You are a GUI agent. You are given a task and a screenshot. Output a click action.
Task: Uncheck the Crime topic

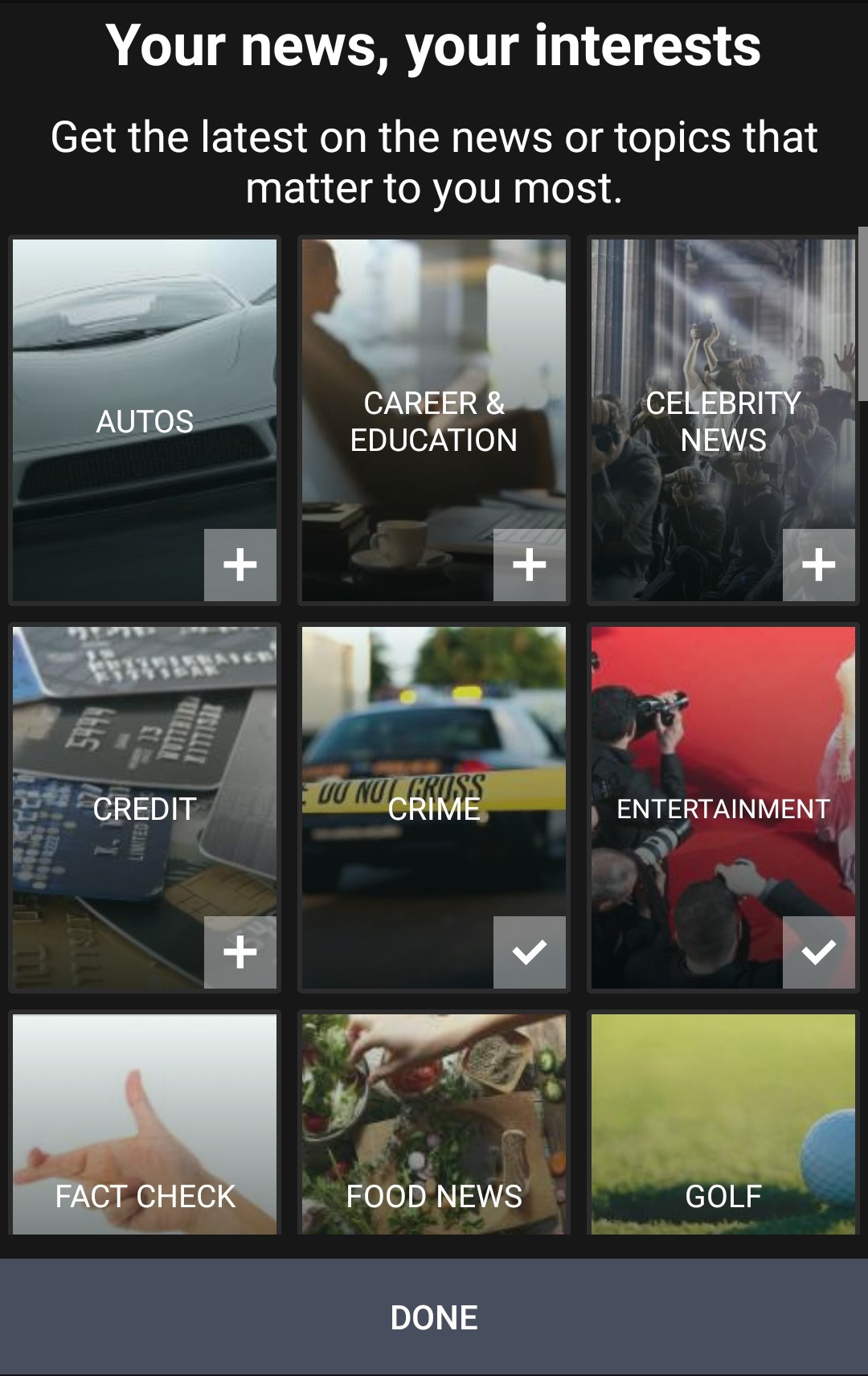529,952
